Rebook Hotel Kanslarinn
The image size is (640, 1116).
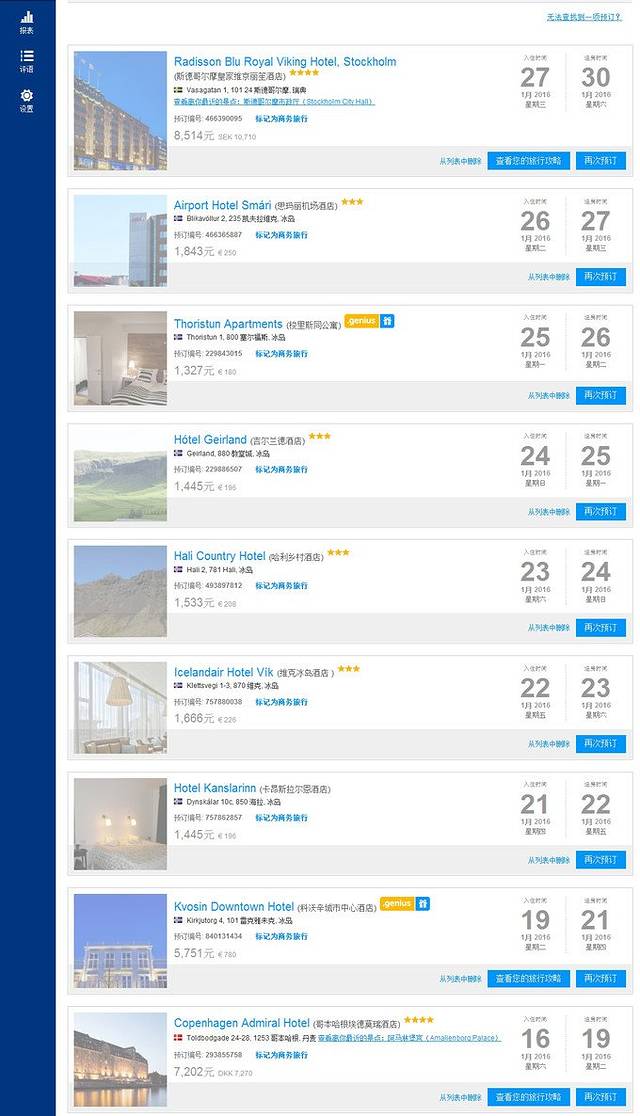601,860
